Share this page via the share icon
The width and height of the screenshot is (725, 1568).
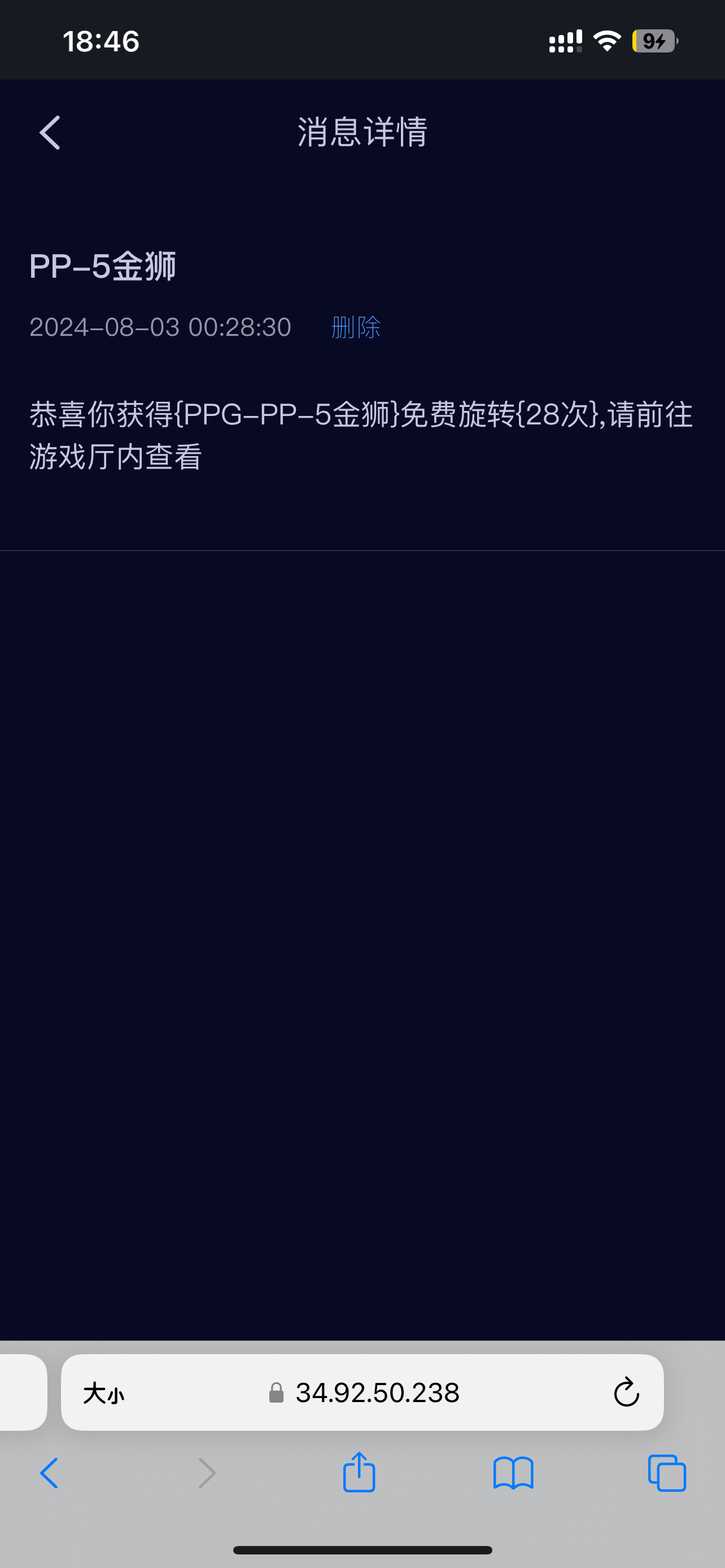(359, 1473)
